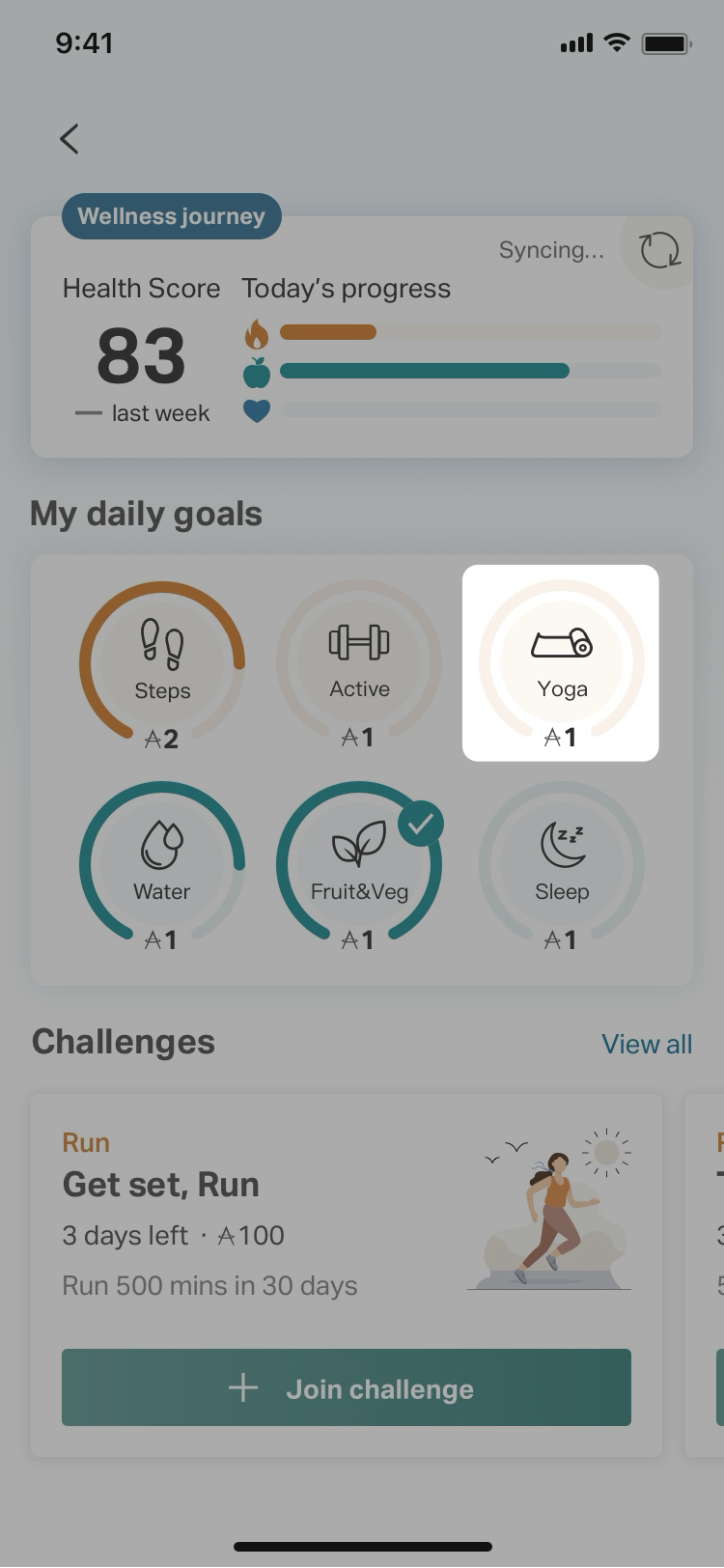Open the Water daily goal
The width and height of the screenshot is (724, 1568).
(x=162, y=866)
